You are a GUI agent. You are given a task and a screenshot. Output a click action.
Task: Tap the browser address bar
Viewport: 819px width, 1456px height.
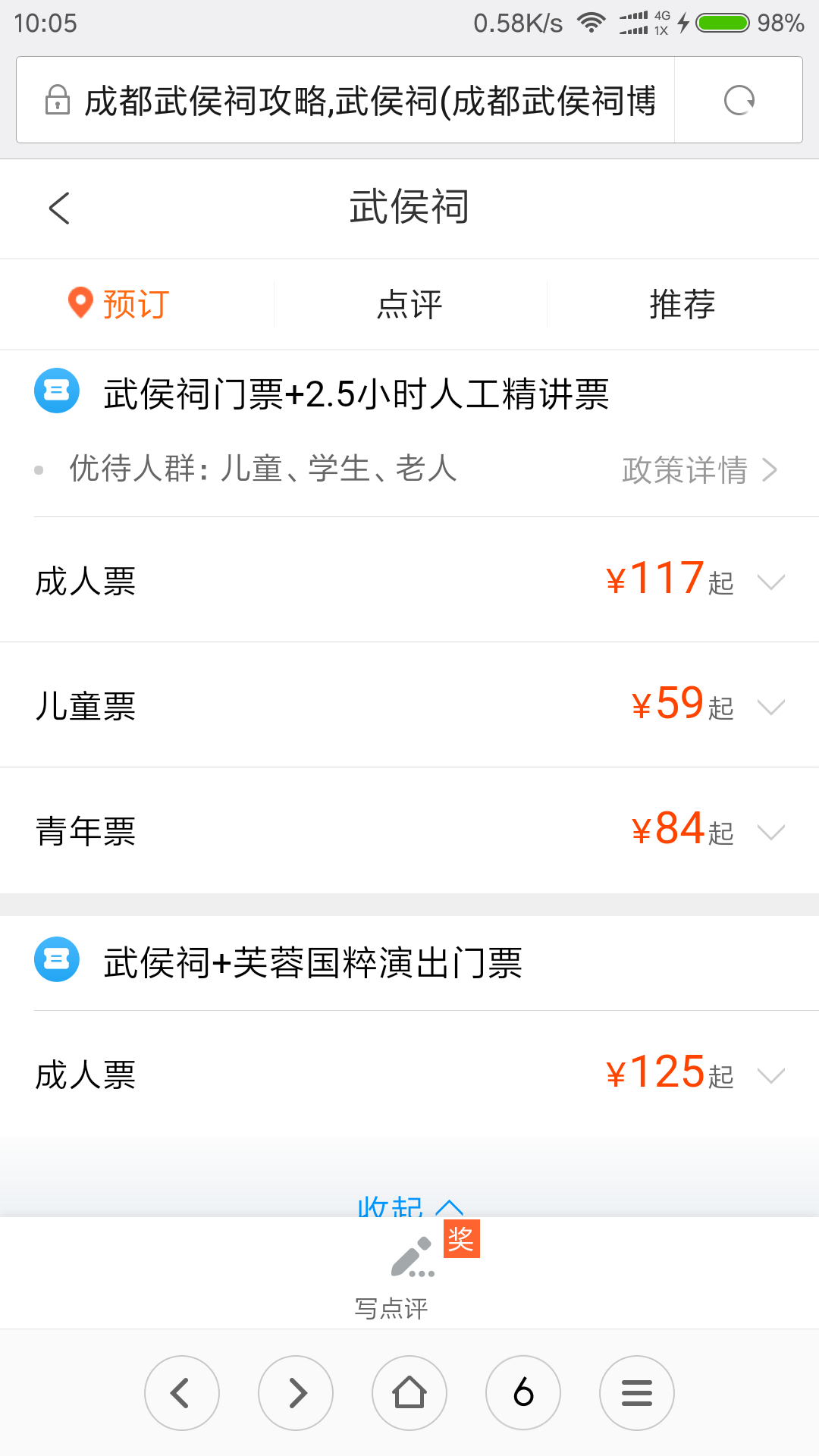[x=345, y=100]
